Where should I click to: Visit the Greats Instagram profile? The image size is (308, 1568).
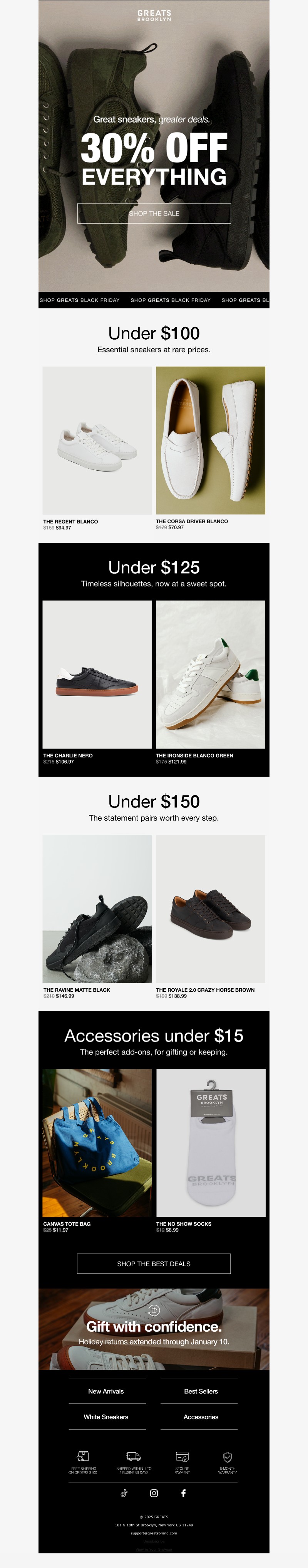click(x=154, y=1493)
